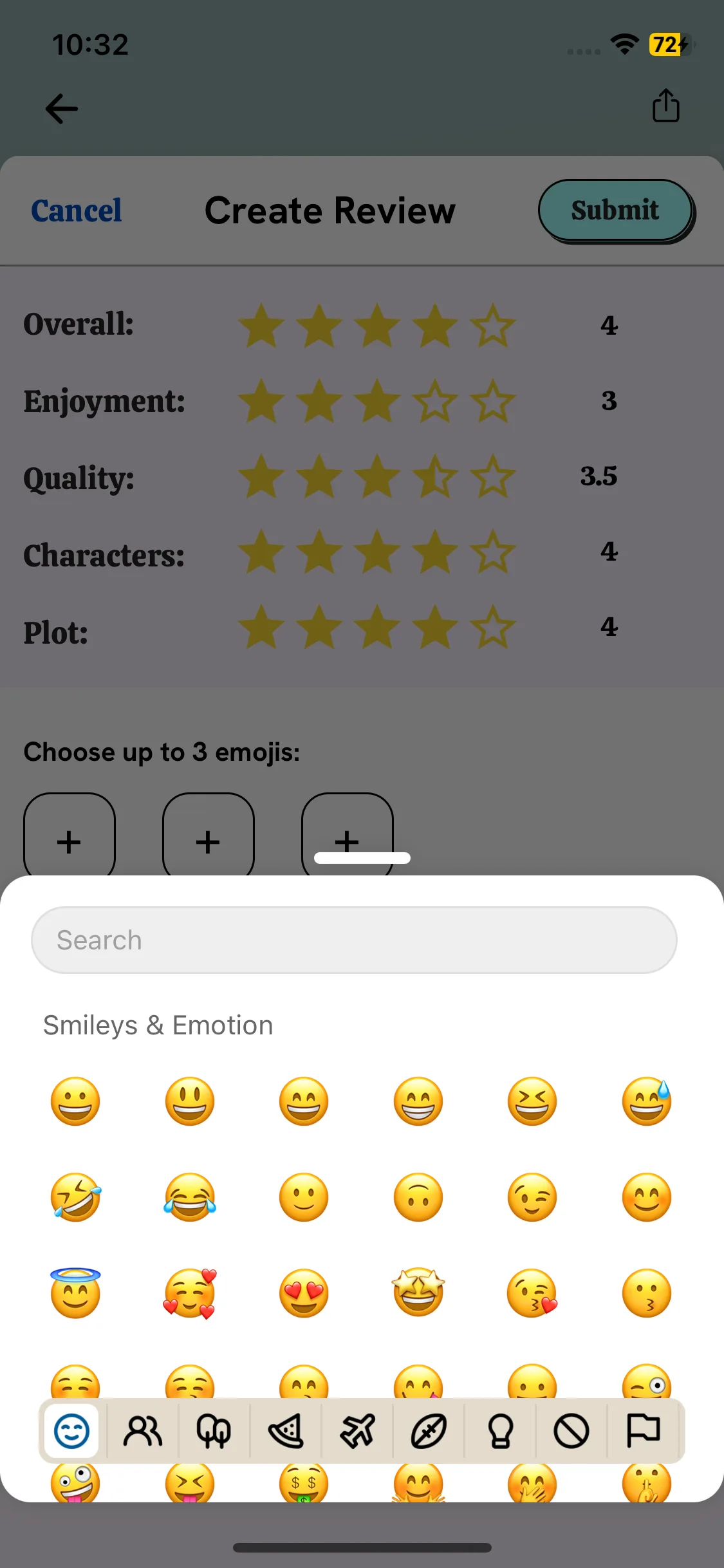Select the tears of joy emoji

[190, 1197]
